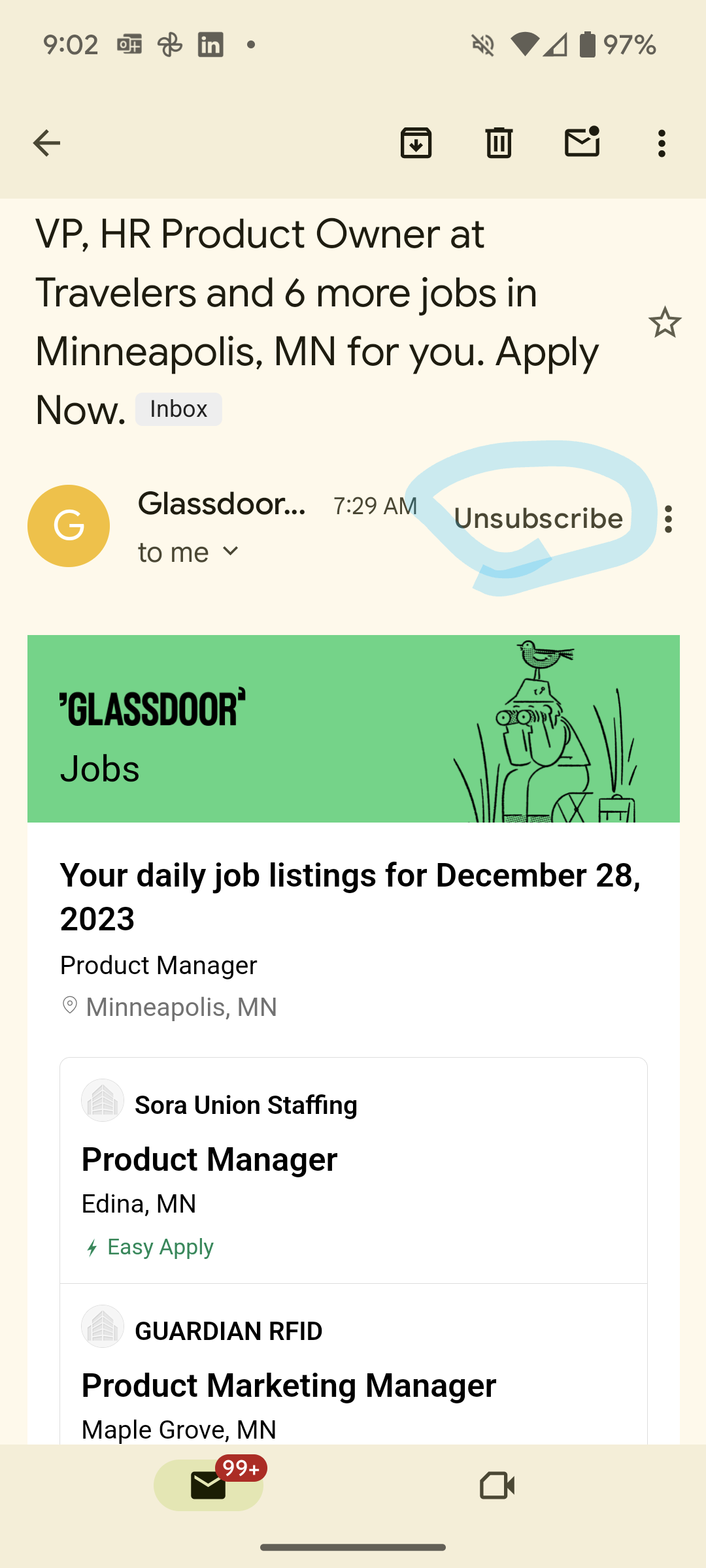Open the Sora Union Staffing Product Manager job
The image size is (706, 1568).
[209, 1160]
